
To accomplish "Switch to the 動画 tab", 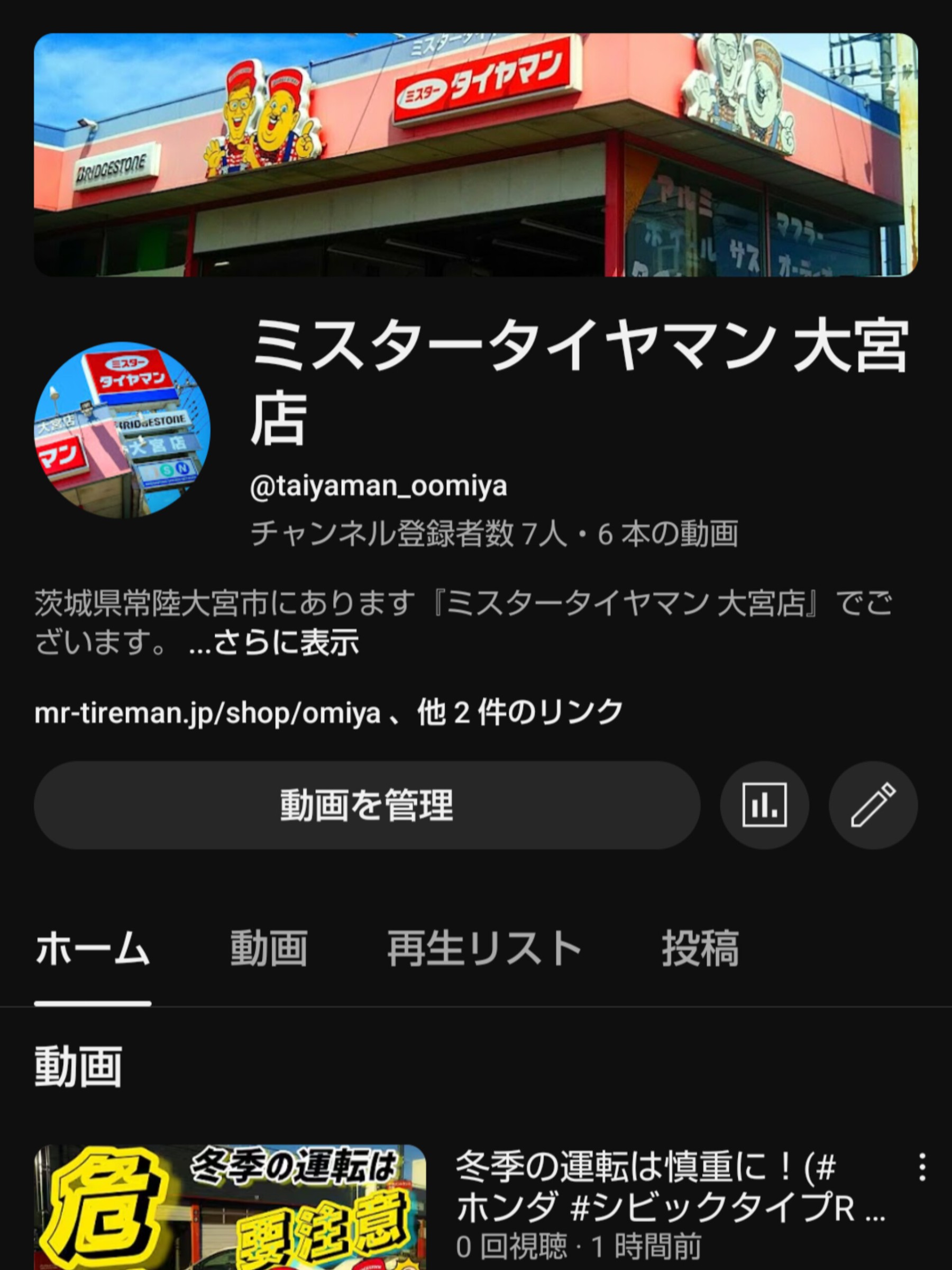I will [x=269, y=949].
